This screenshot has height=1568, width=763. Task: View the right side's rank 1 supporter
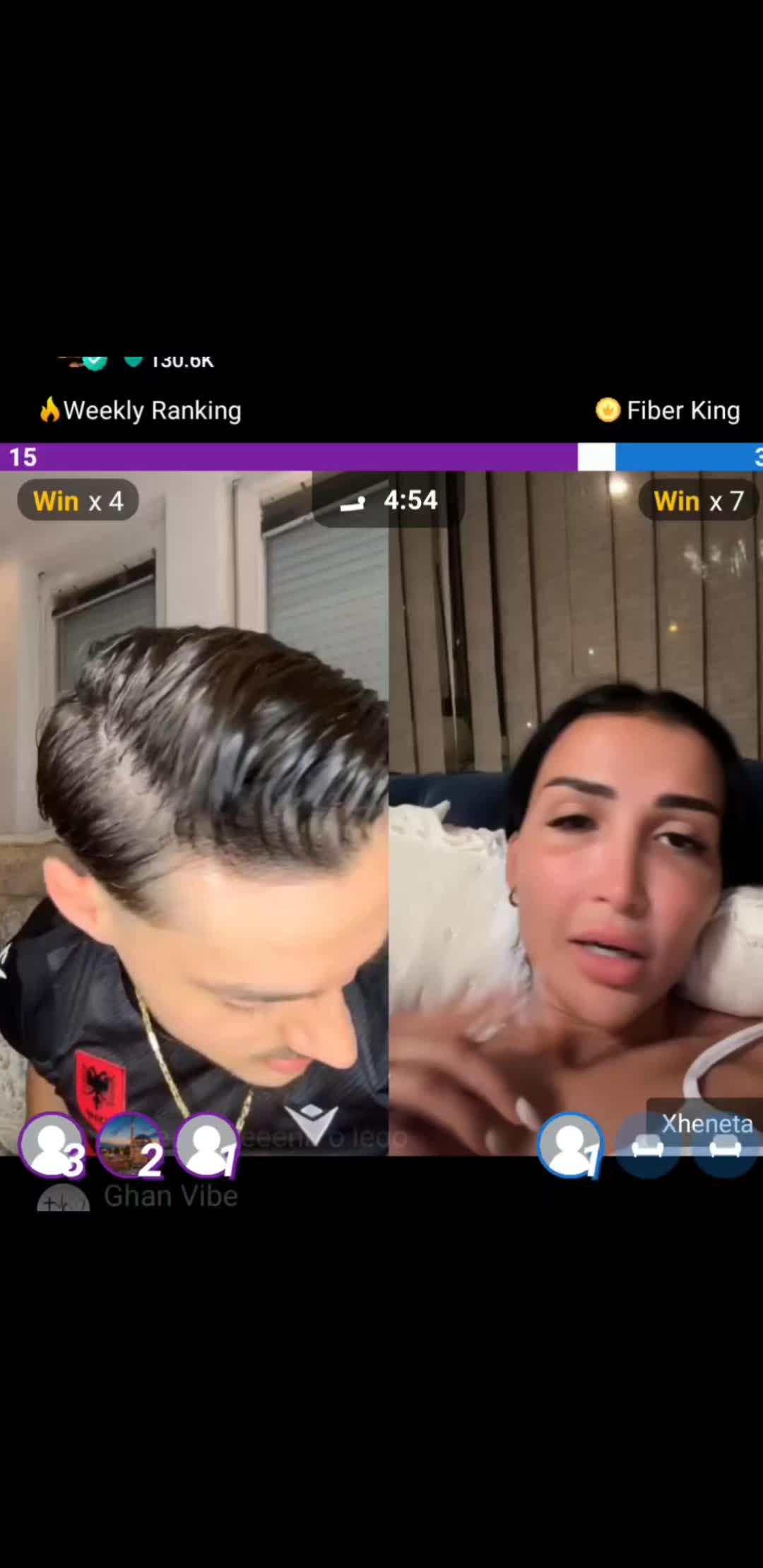click(569, 1146)
